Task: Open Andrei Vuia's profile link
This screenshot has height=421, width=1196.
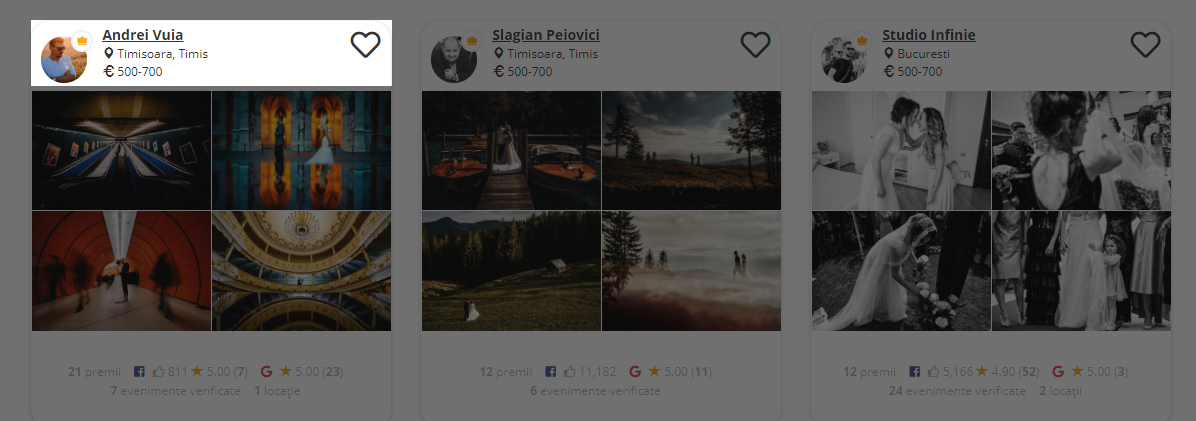Action: tap(142, 35)
